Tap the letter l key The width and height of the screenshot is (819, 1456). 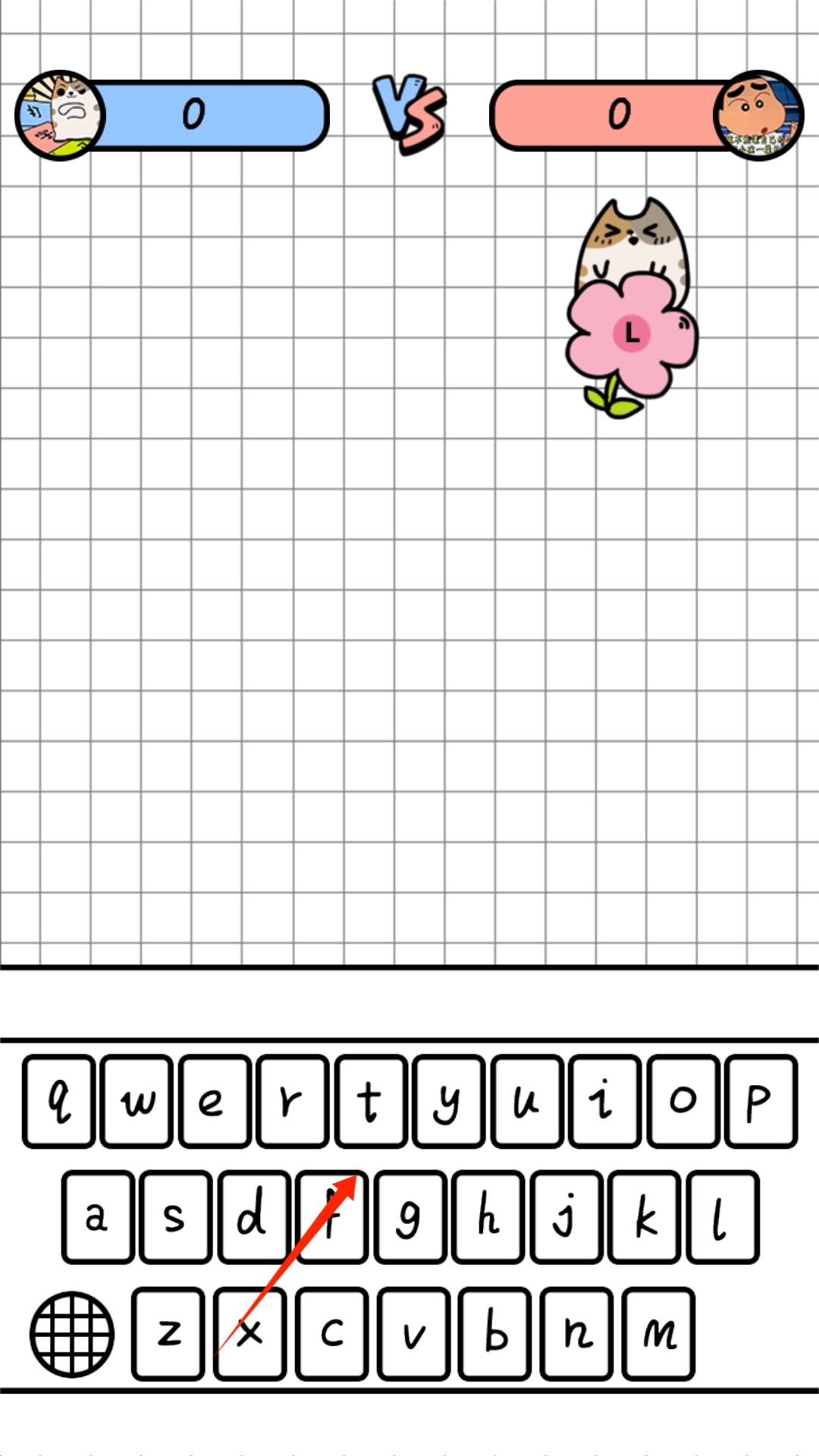[722, 1217]
